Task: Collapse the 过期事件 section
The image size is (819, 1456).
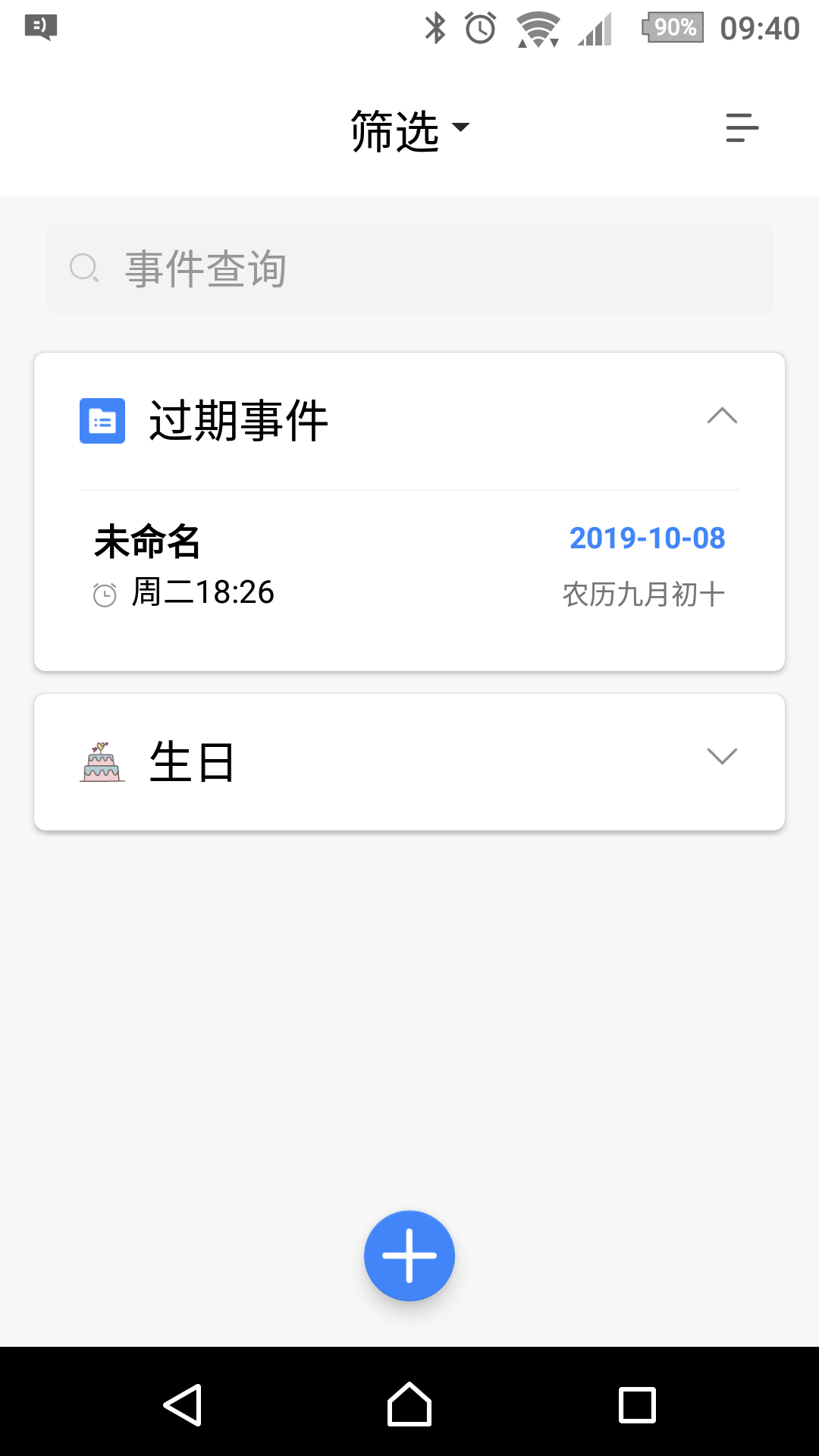Action: (x=722, y=416)
